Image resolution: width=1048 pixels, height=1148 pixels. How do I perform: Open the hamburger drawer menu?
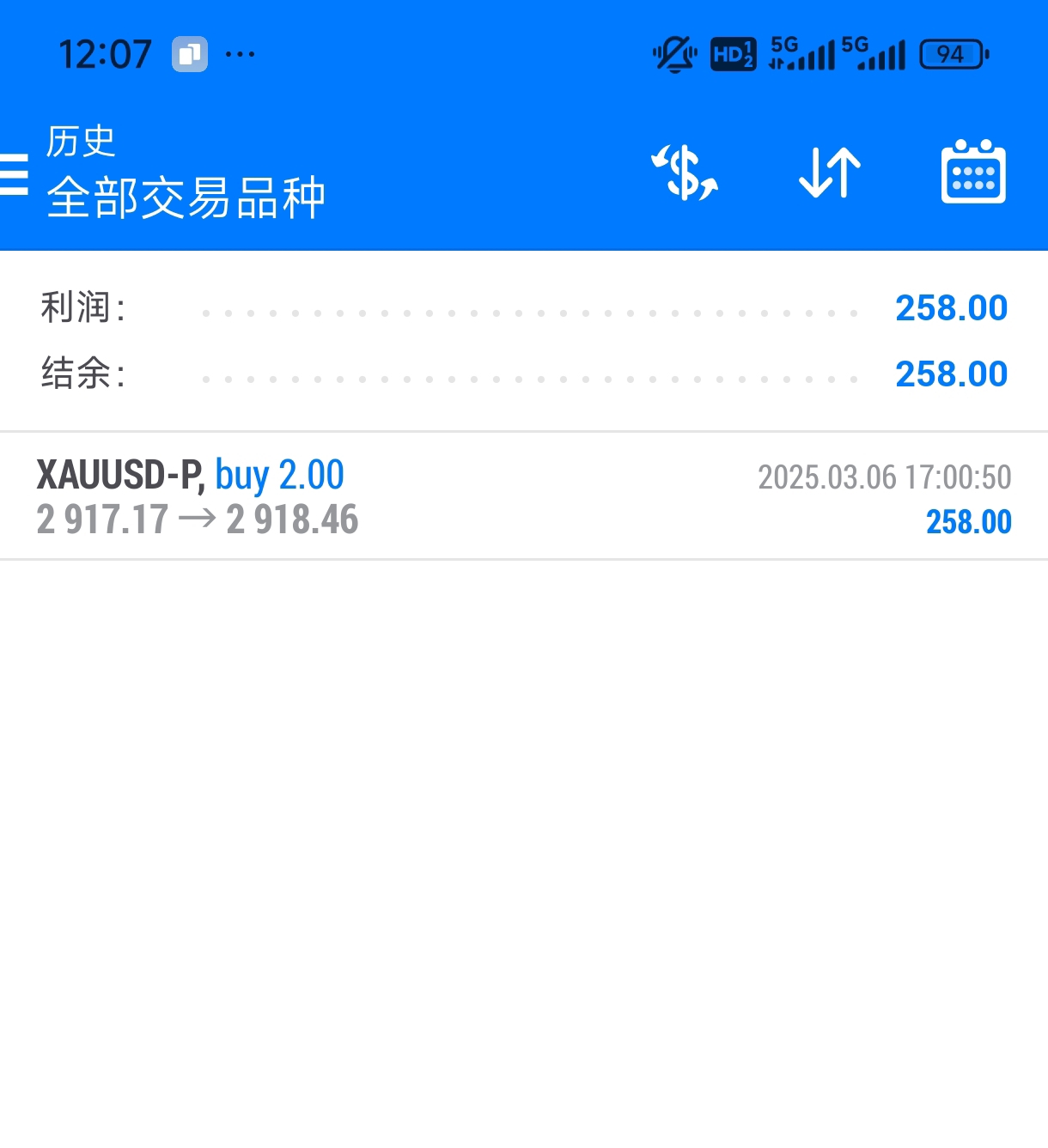pos(13,174)
